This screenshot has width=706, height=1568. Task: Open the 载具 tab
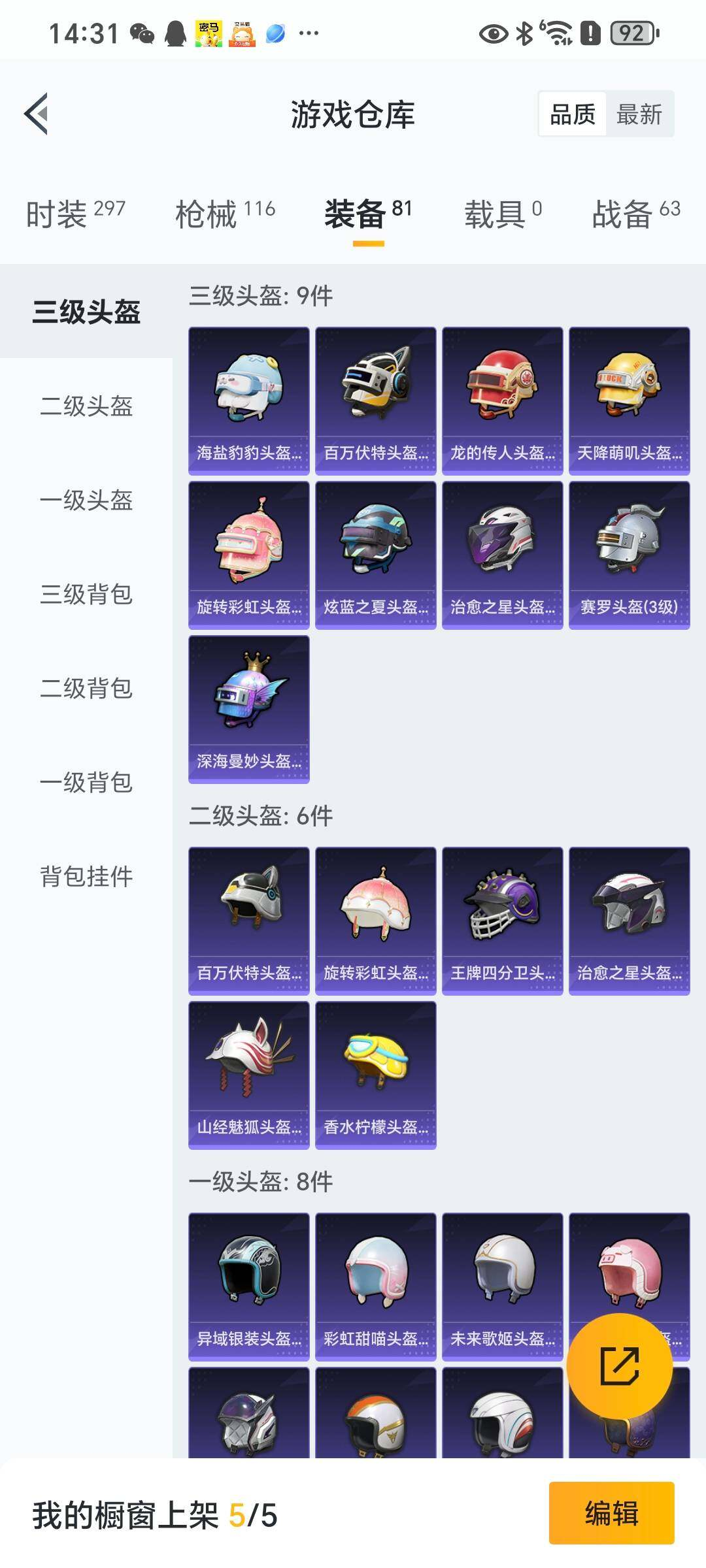pyautogui.click(x=503, y=214)
